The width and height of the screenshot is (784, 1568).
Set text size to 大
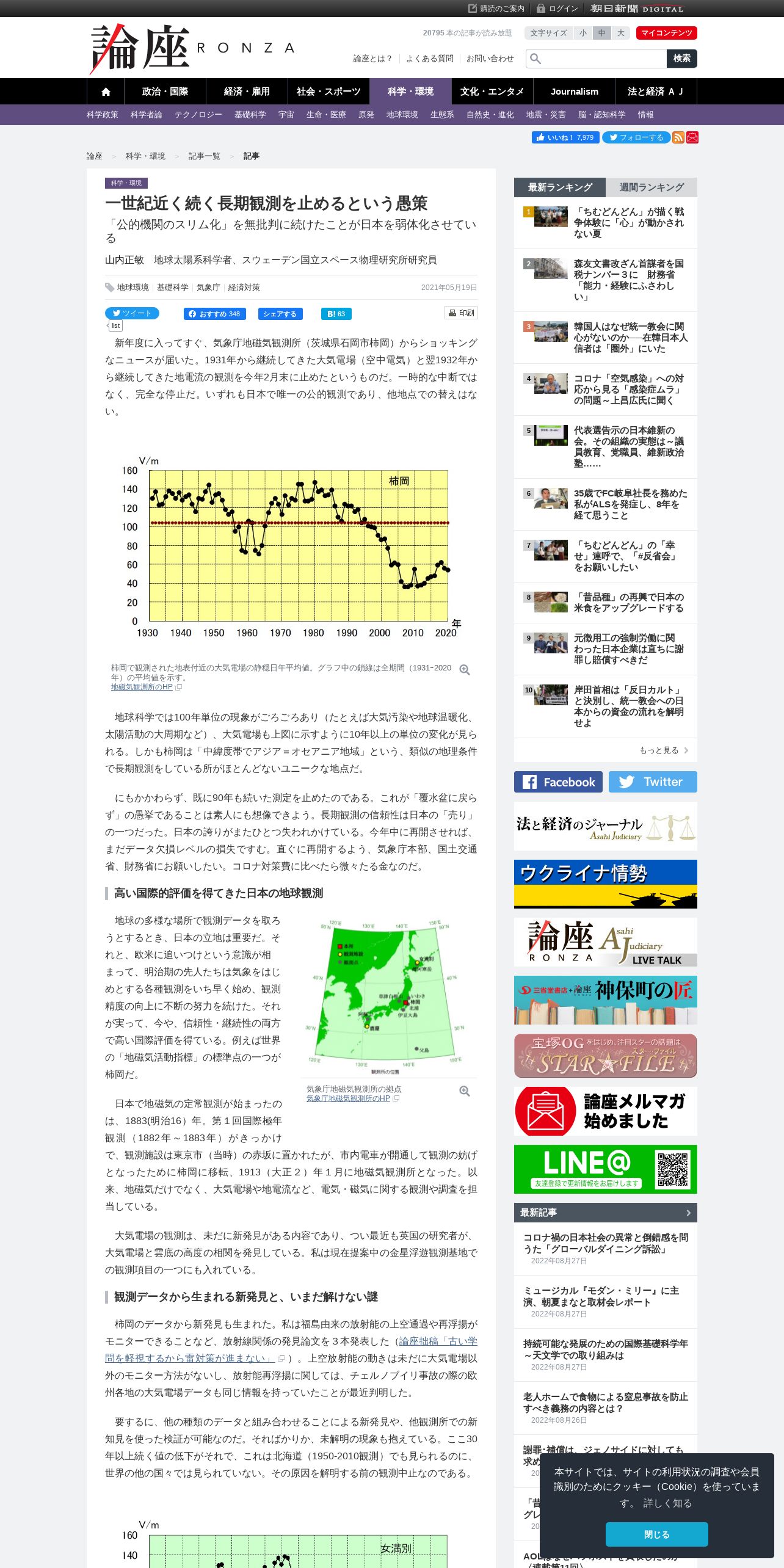621,33
